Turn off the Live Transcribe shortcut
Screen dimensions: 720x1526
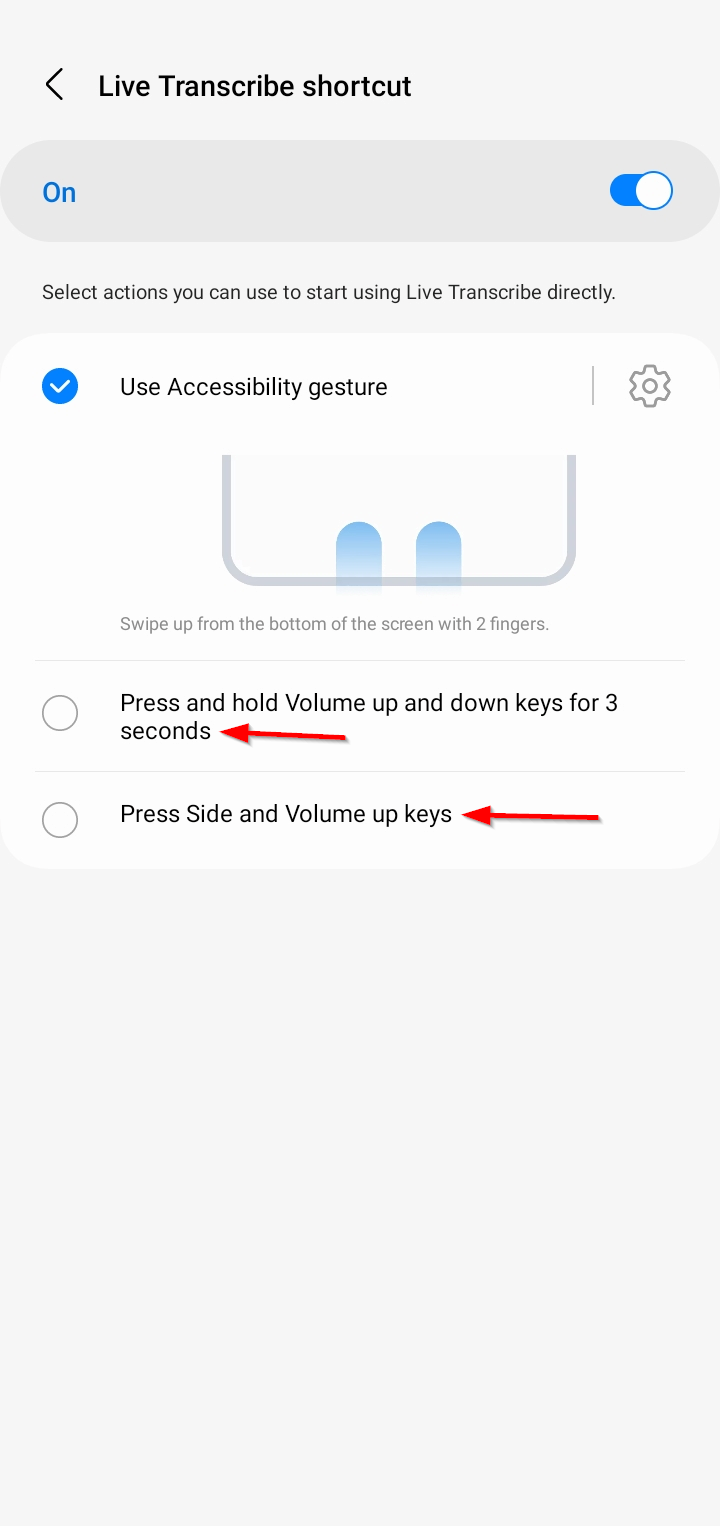640,190
